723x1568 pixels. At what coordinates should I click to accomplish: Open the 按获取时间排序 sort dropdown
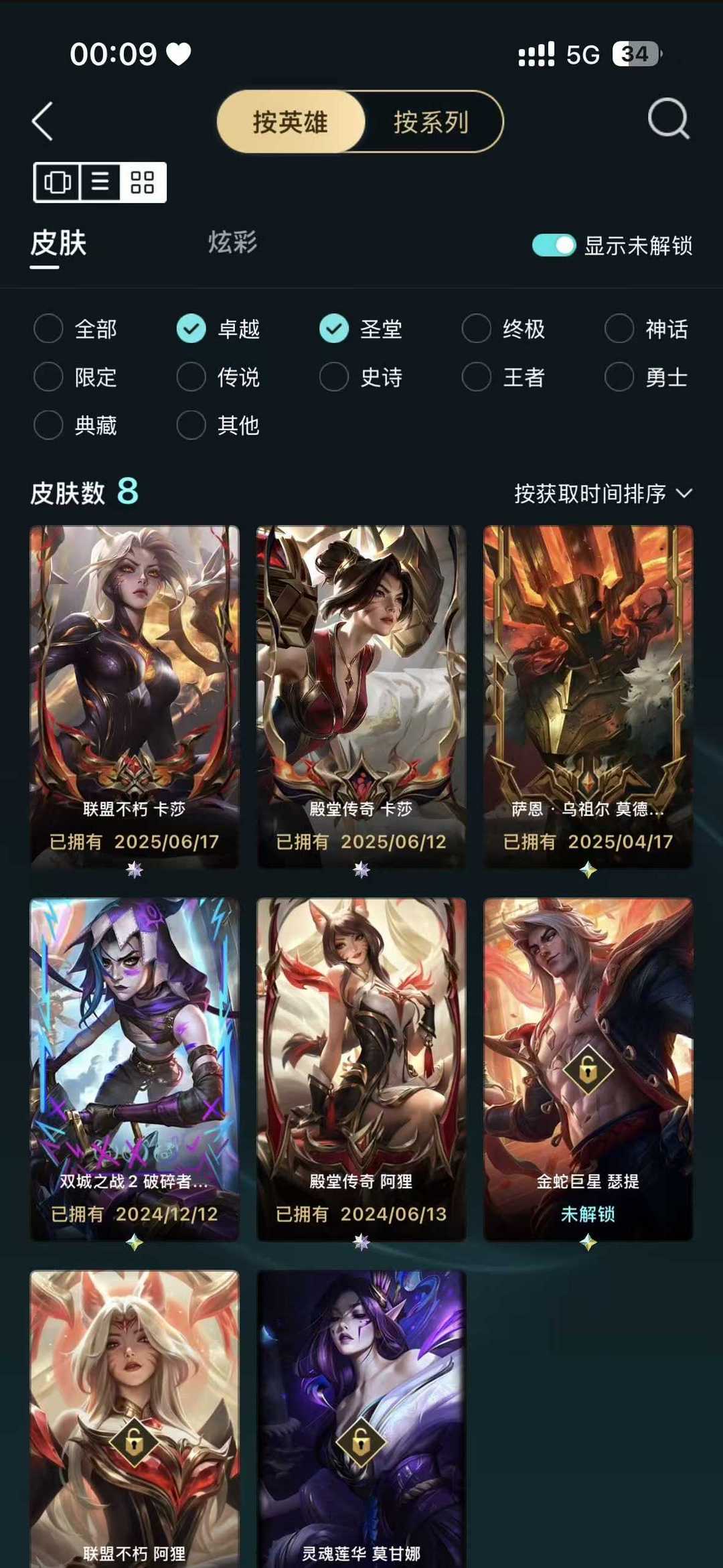[589, 494]
